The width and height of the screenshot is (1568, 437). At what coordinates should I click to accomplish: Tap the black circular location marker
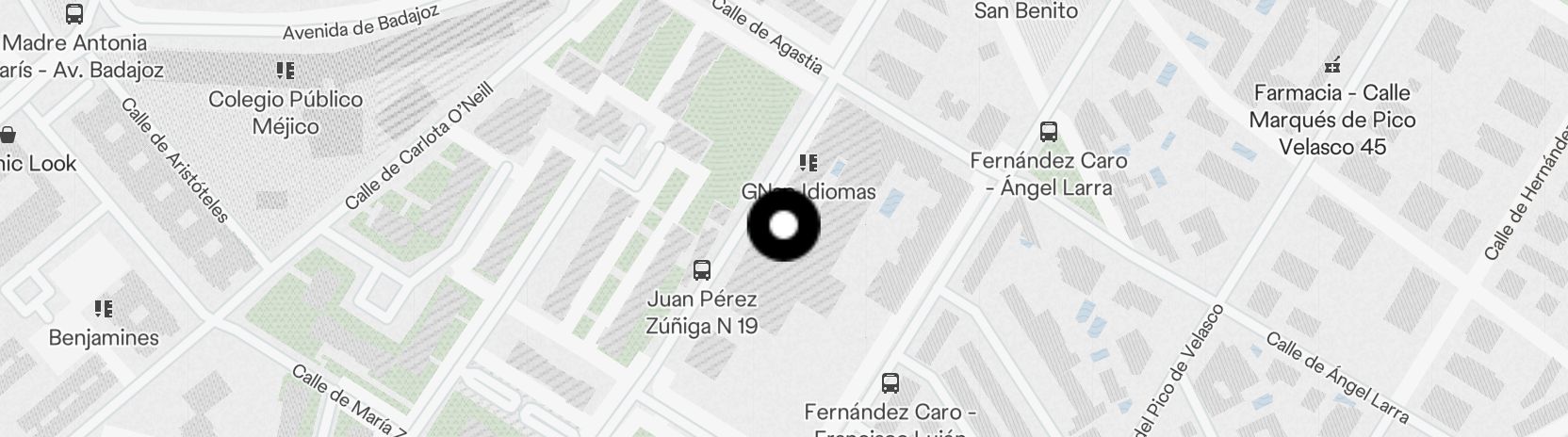(784, 226)
